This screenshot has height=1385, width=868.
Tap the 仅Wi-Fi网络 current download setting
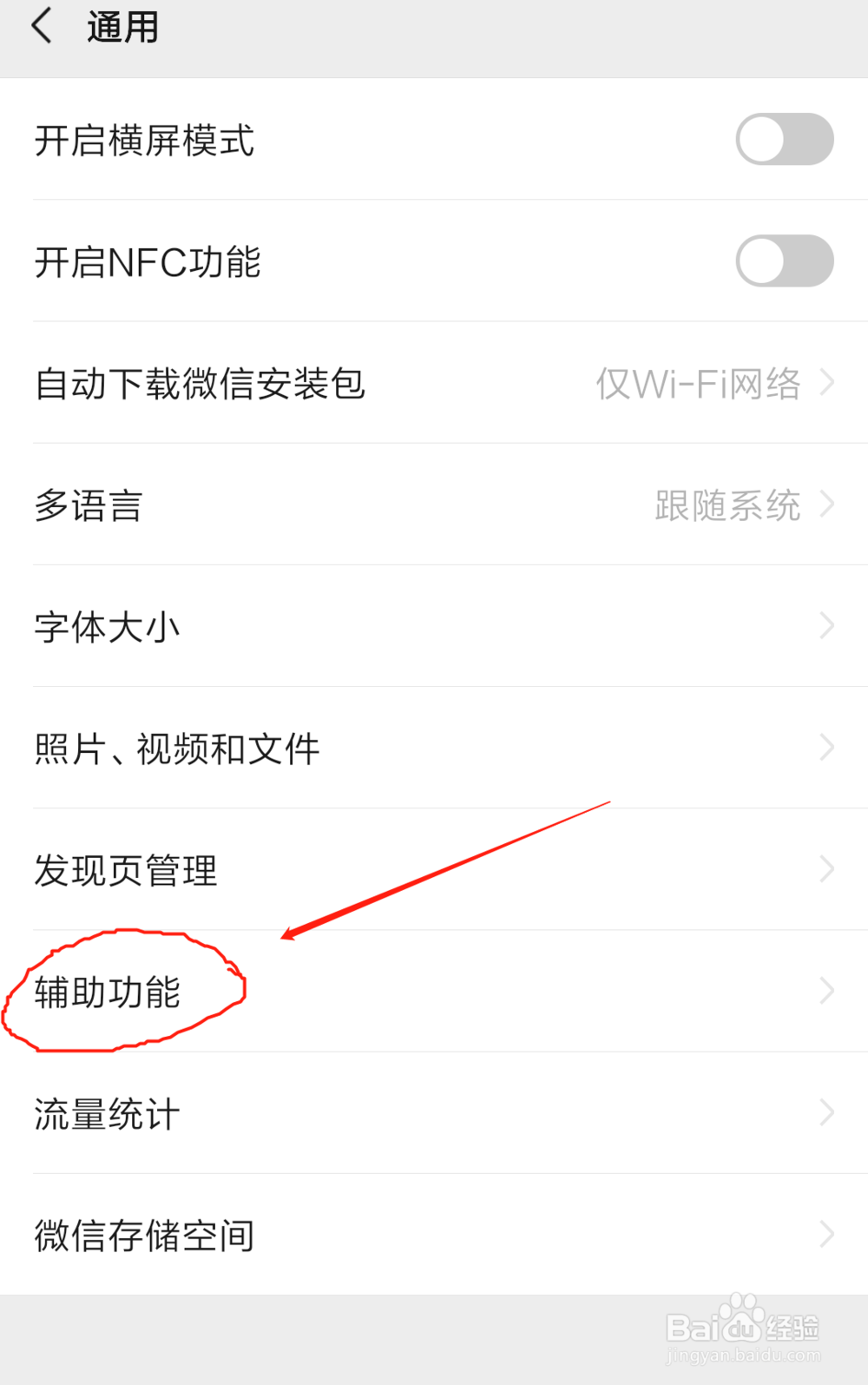[699, 384]
